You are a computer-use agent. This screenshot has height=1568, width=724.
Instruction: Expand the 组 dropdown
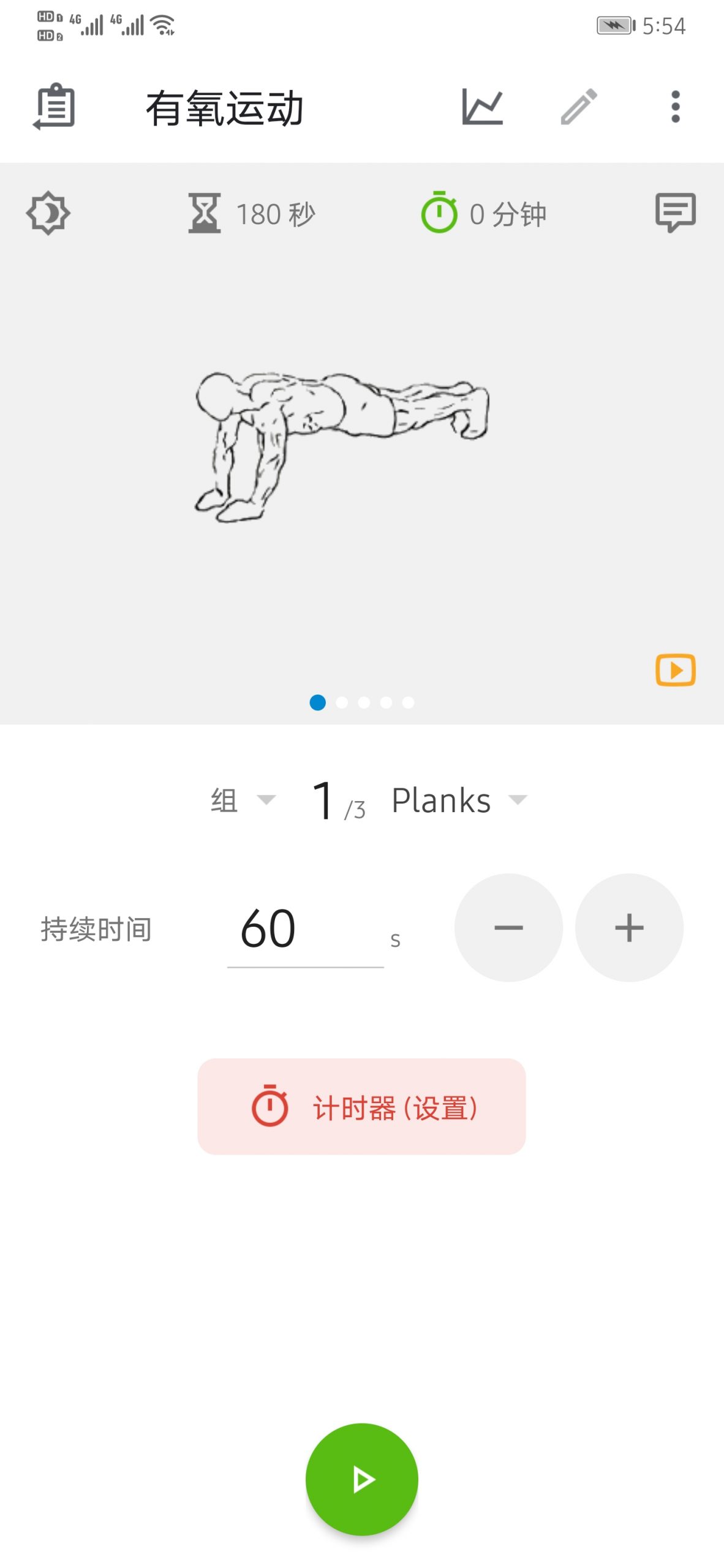point(243,800)
